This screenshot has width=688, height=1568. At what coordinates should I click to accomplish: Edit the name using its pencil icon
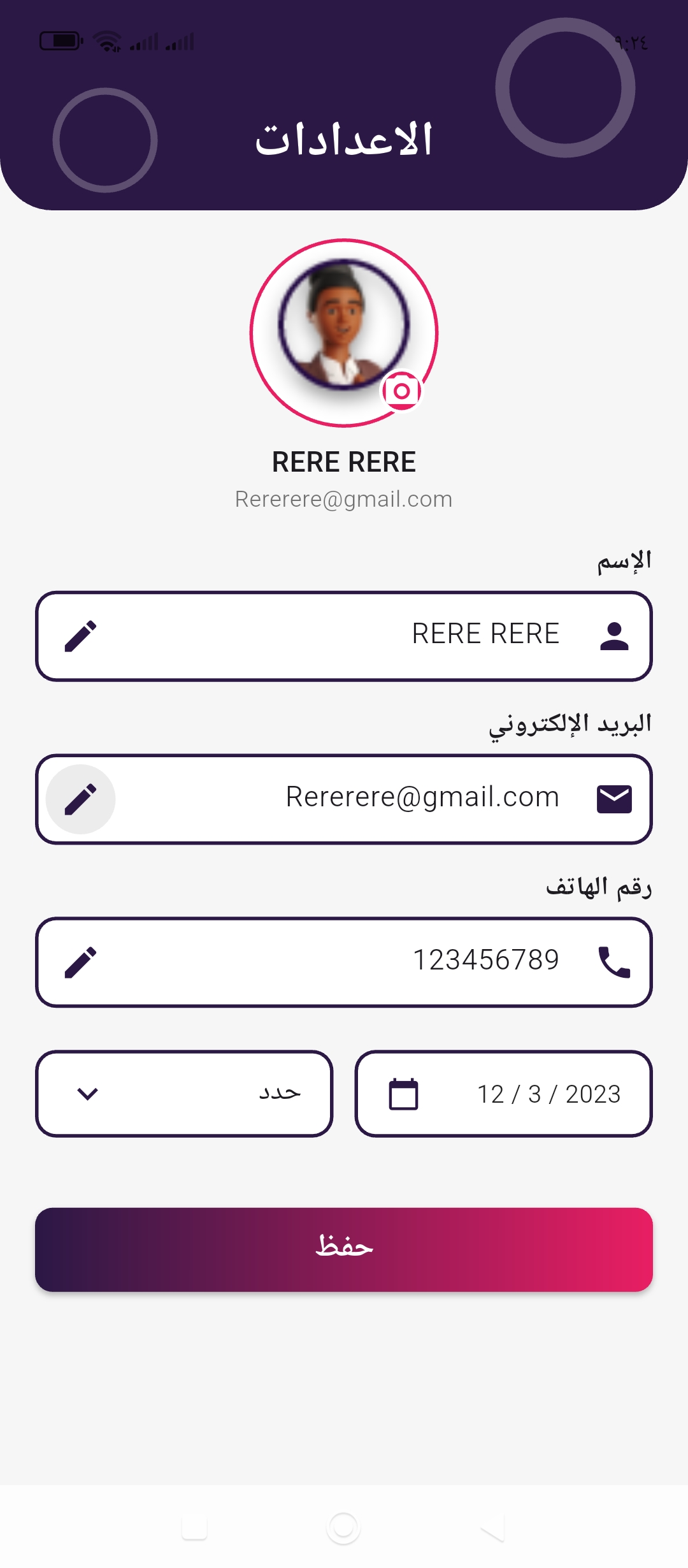pos(81,636)
